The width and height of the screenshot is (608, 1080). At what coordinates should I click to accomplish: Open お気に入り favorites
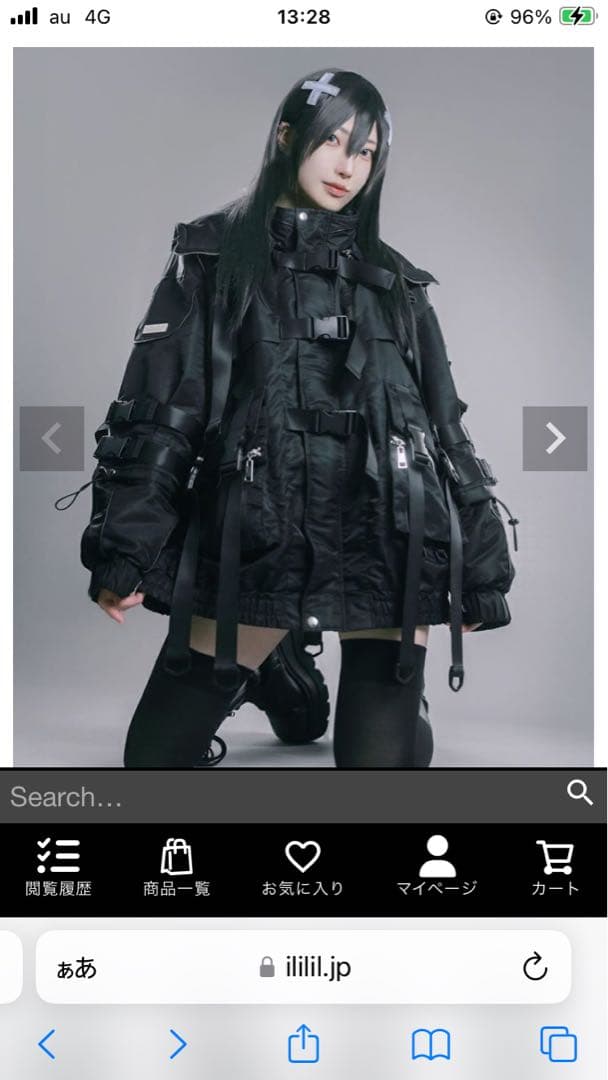click(x=302, y=868)
